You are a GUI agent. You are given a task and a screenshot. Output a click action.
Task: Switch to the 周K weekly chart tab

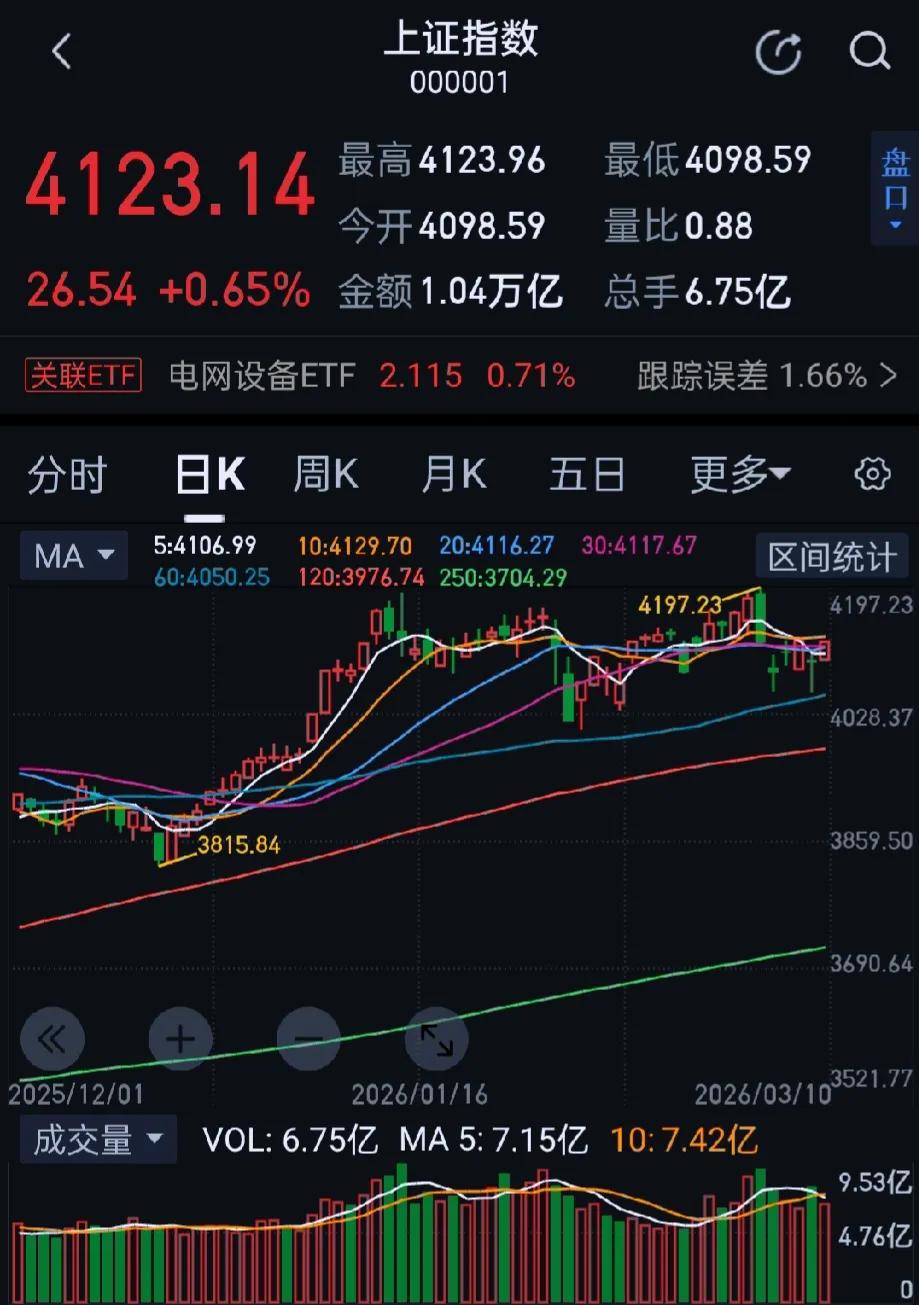tap(324, 474)
